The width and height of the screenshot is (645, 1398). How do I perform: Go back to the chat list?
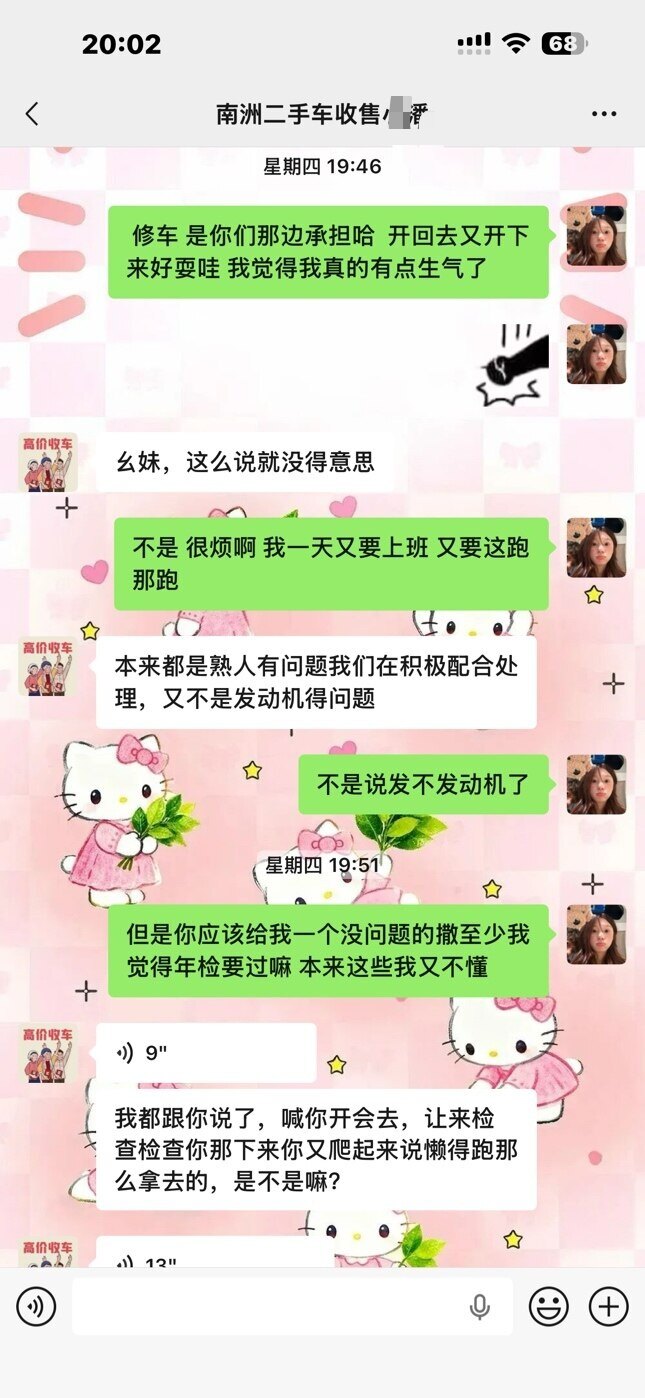32,114
